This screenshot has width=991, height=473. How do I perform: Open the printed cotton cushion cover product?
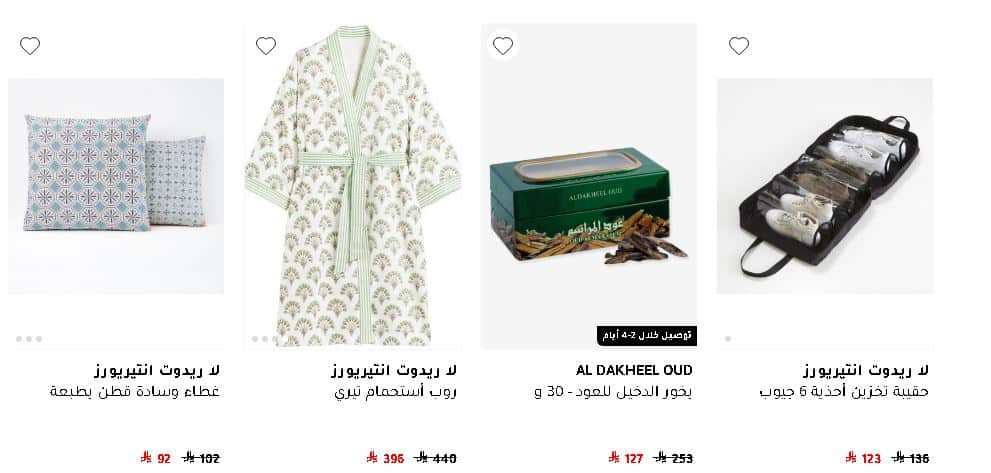coord(115,186)
